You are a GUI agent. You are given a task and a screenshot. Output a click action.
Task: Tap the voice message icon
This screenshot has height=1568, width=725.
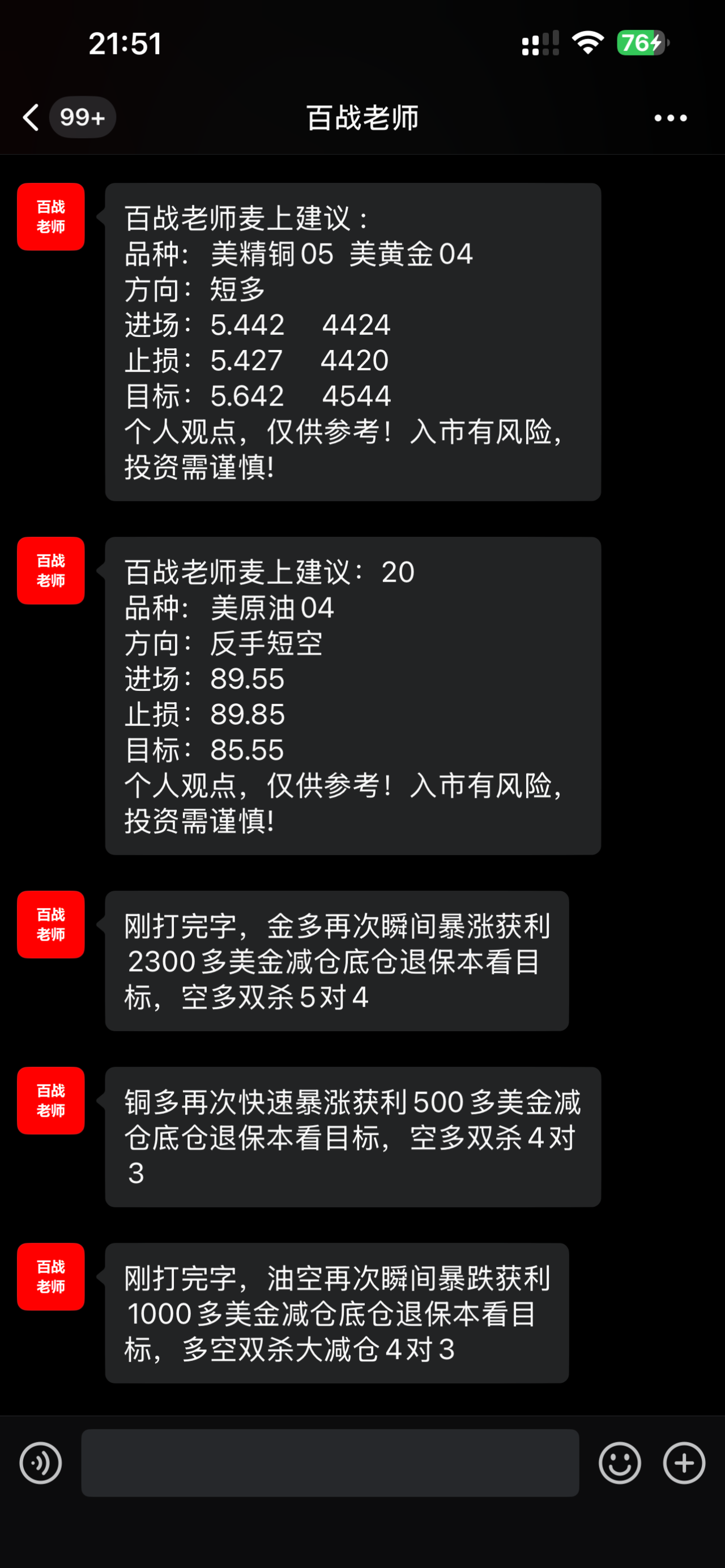click(x=40, y=1463)
